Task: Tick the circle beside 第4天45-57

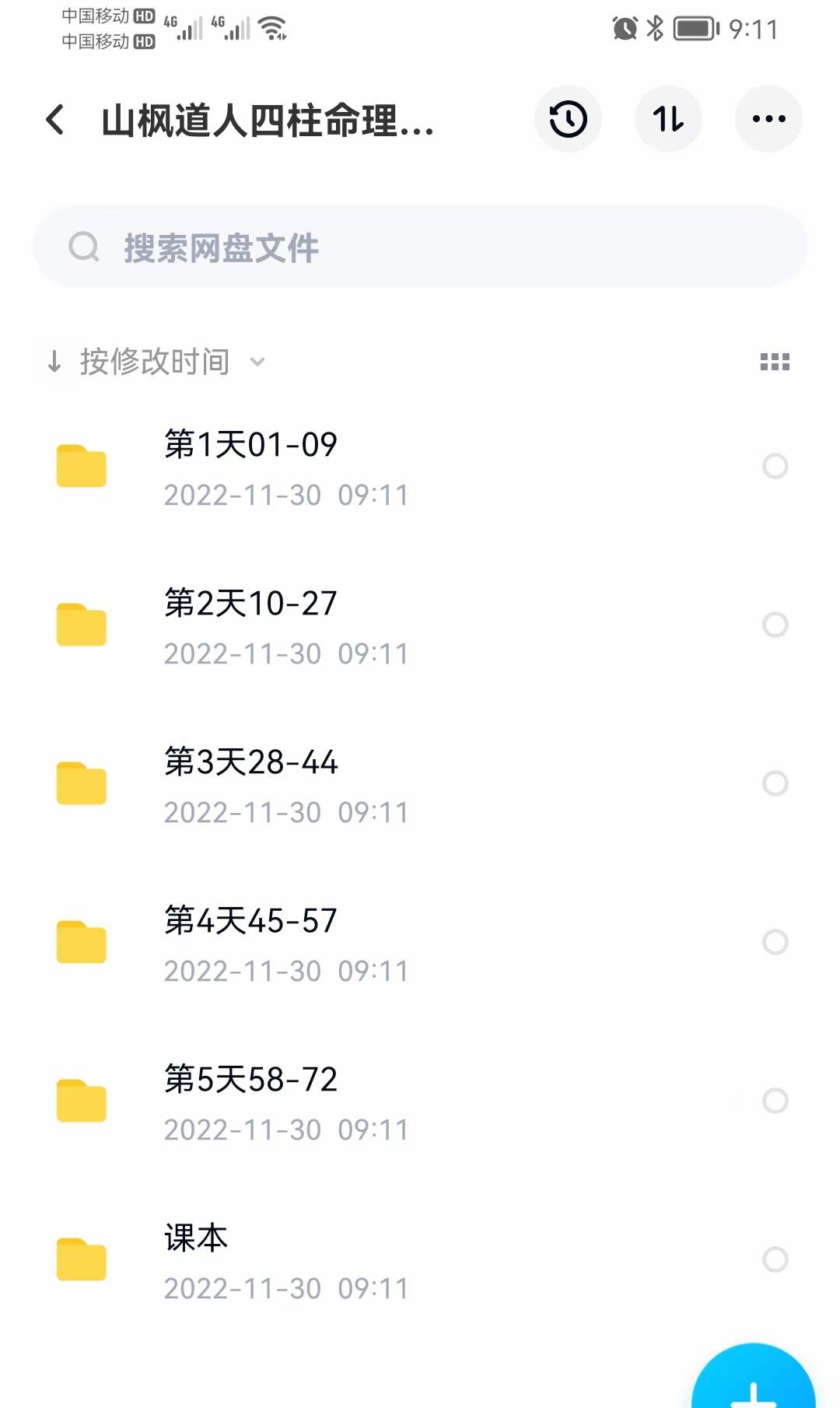Action: (x=775, y=942)
